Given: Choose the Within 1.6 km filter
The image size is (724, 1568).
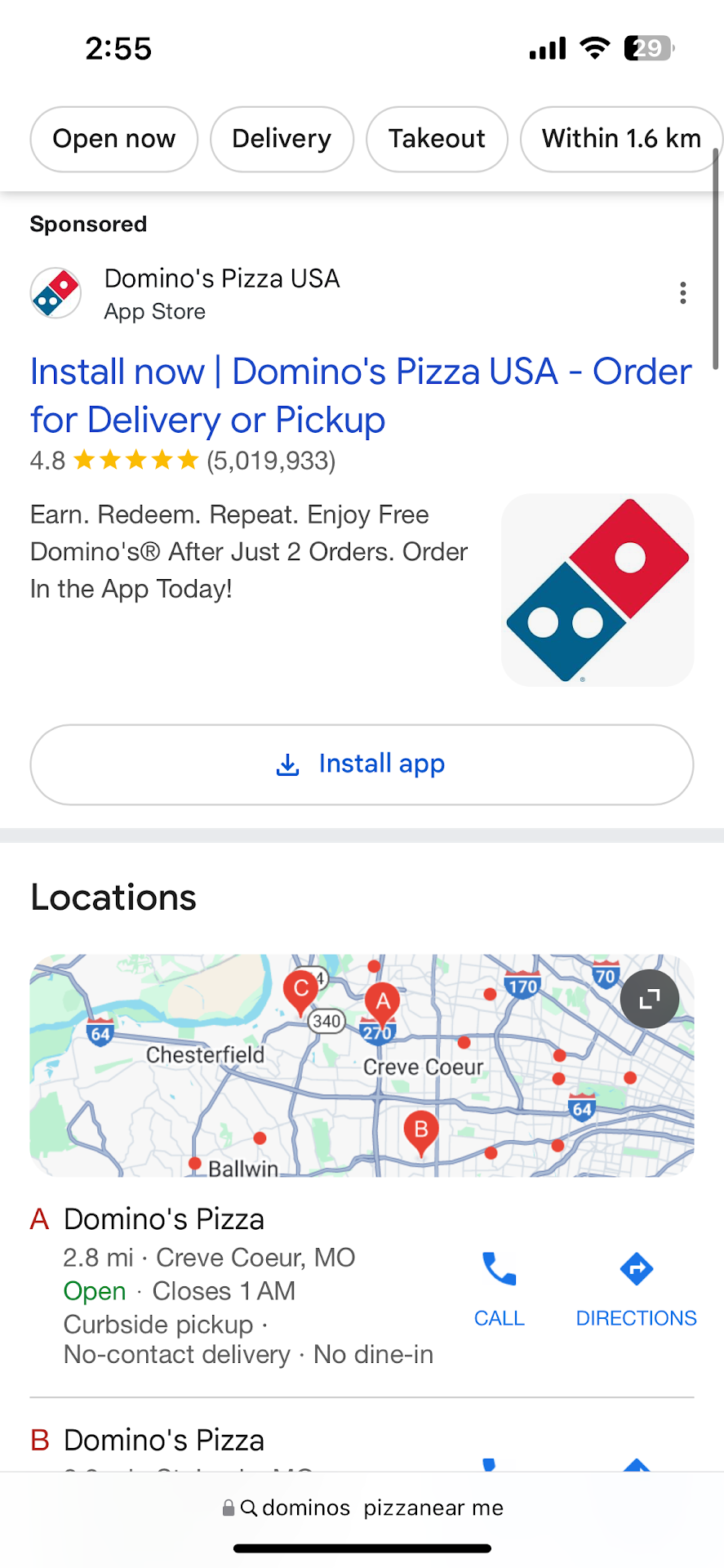Looking at the screenshot, I should [620, 139].
